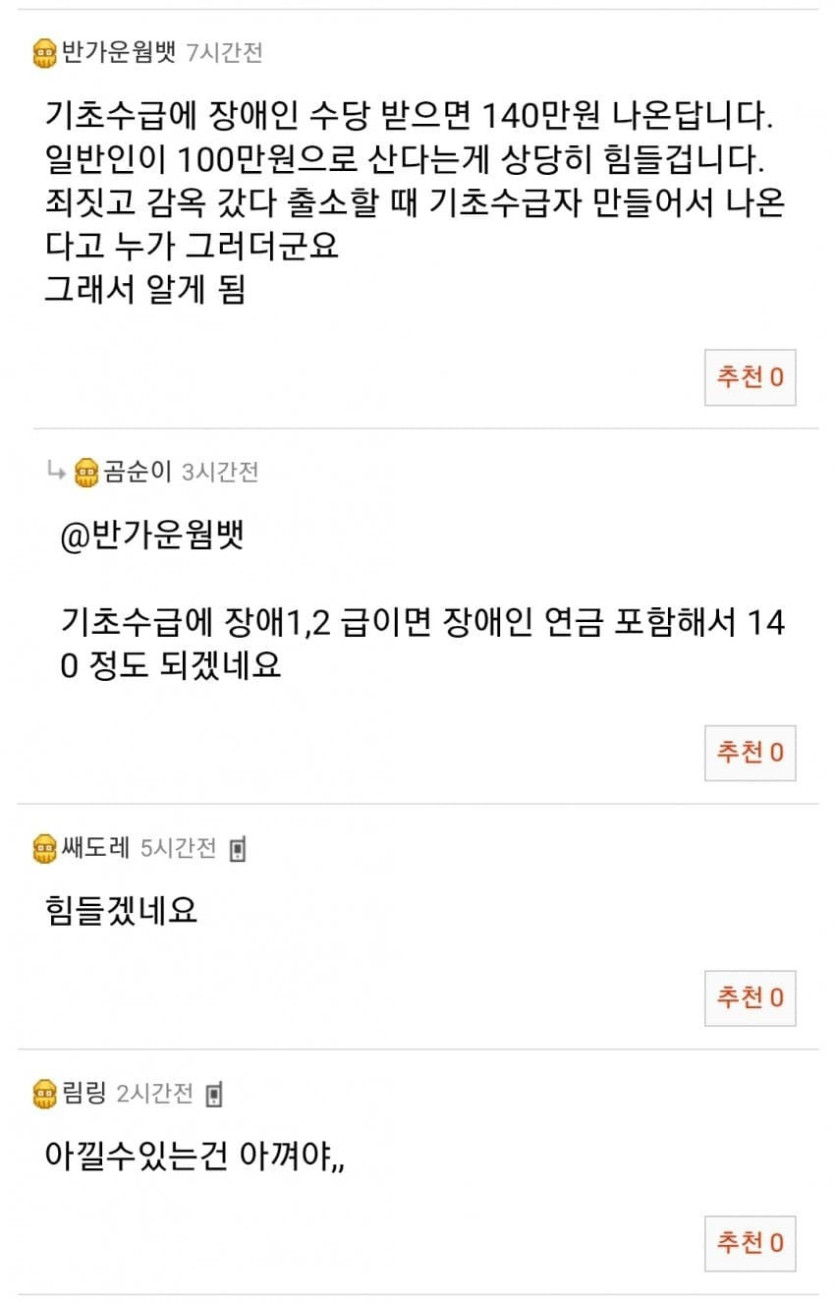View 림링's profile
This screenshot has width=835, height=1303.
pyautogui.click(x=84, y=1093)
